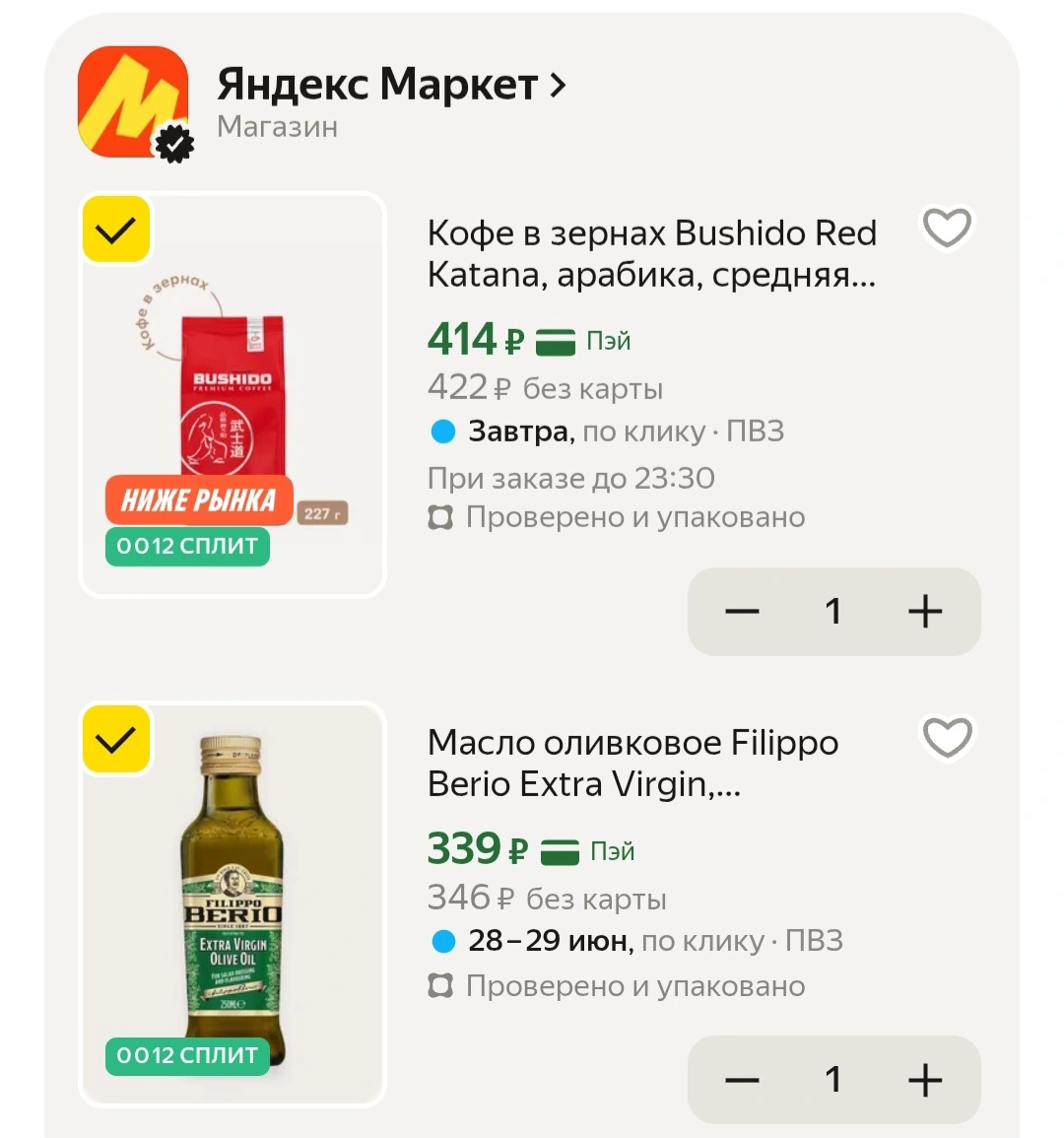
Task: Open Filippo Berio olive oil image
Action: (233, 904)
